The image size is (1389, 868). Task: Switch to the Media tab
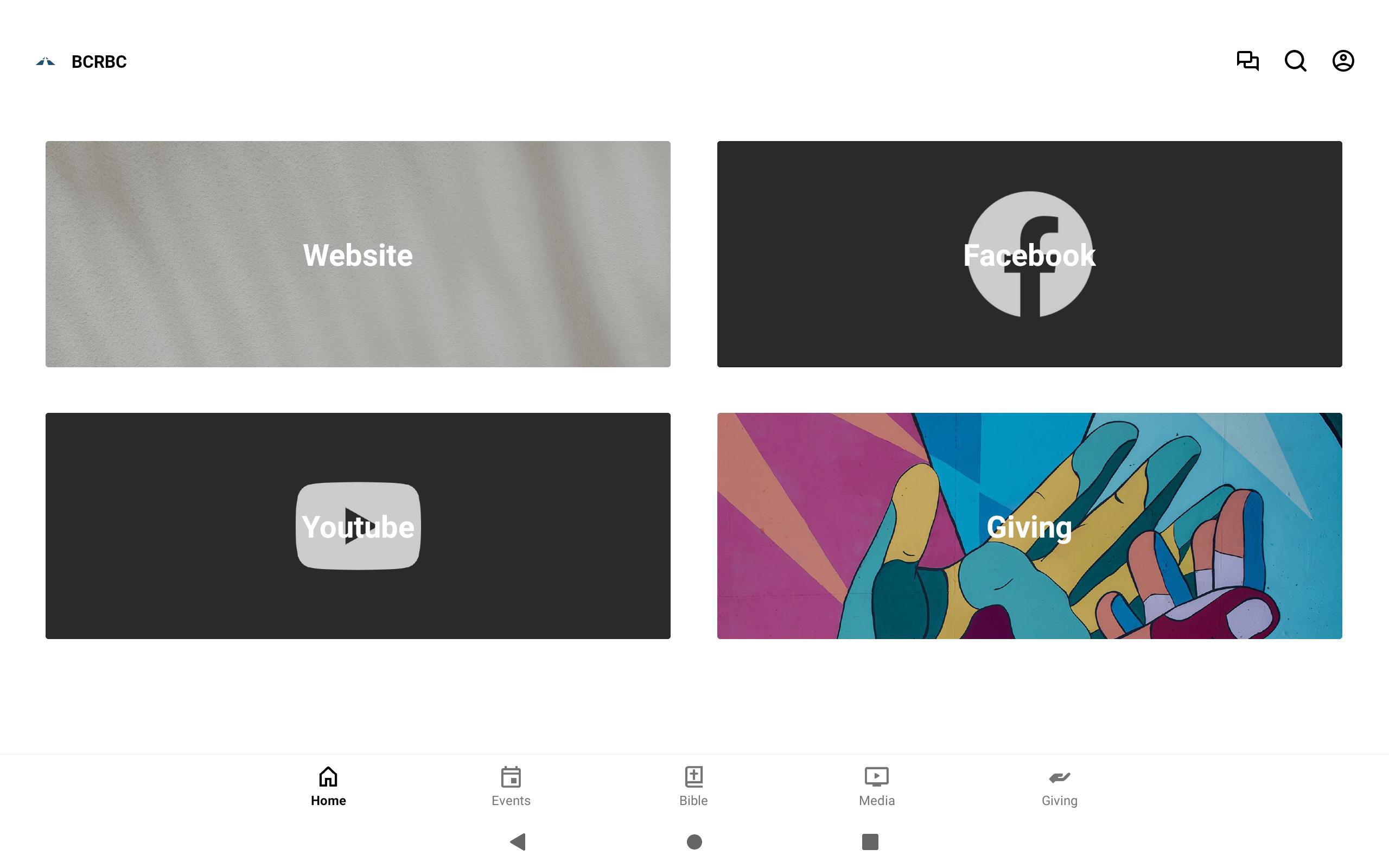(876, 786)
